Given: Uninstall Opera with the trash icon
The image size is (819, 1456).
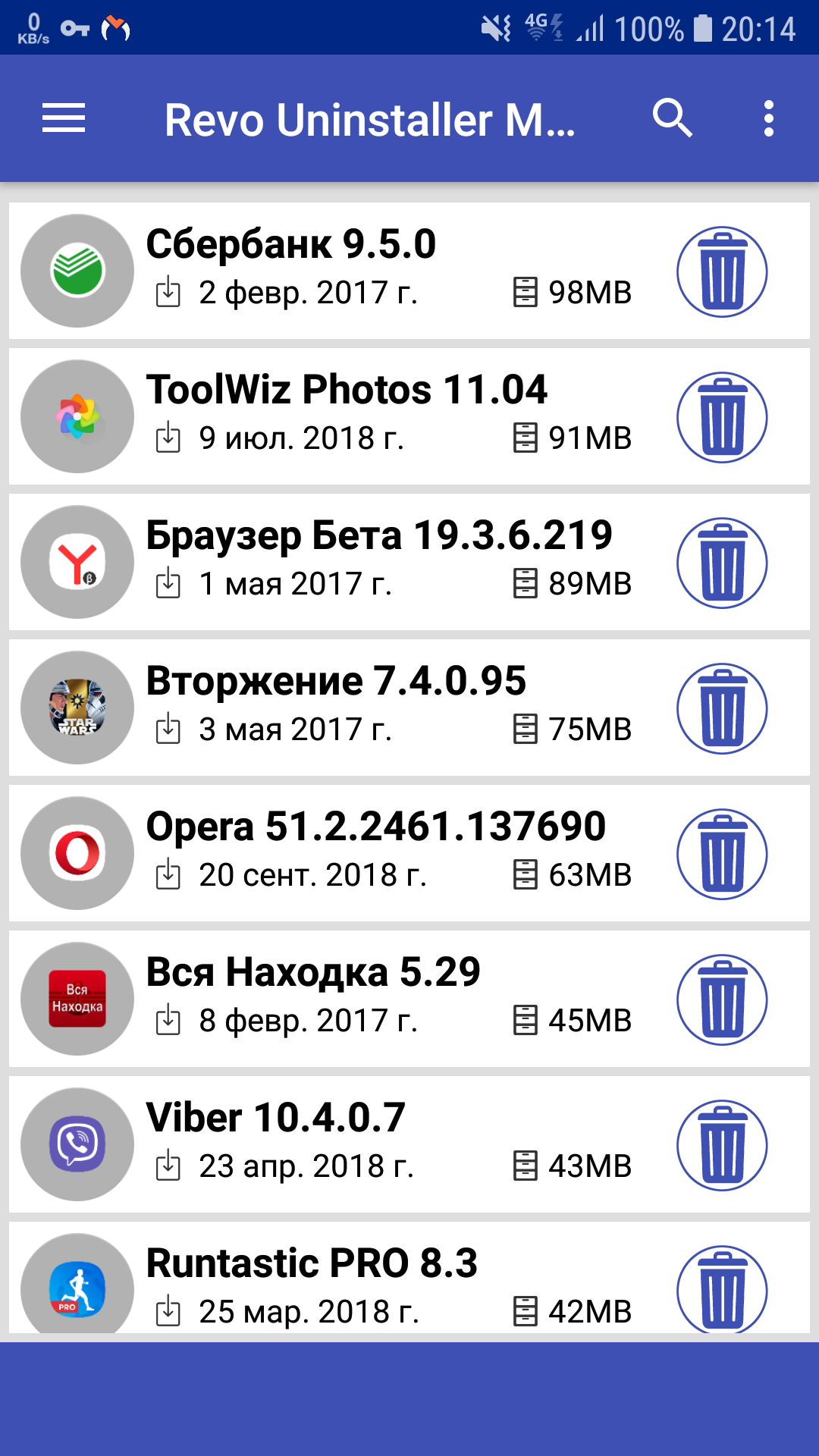Looking at the screenshot, I should [x=721, y=854].
